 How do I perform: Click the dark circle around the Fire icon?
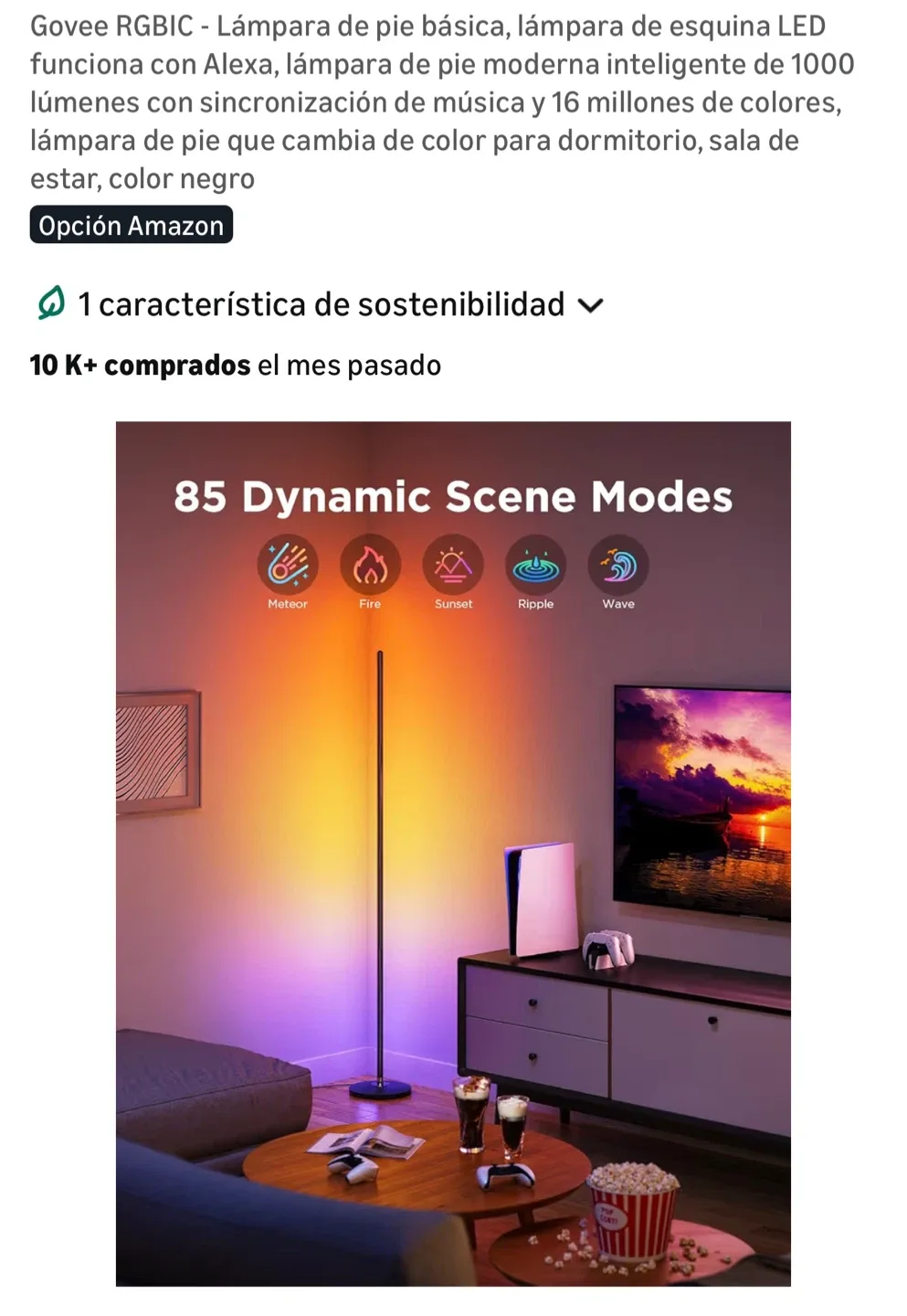(x=370, y=567)
